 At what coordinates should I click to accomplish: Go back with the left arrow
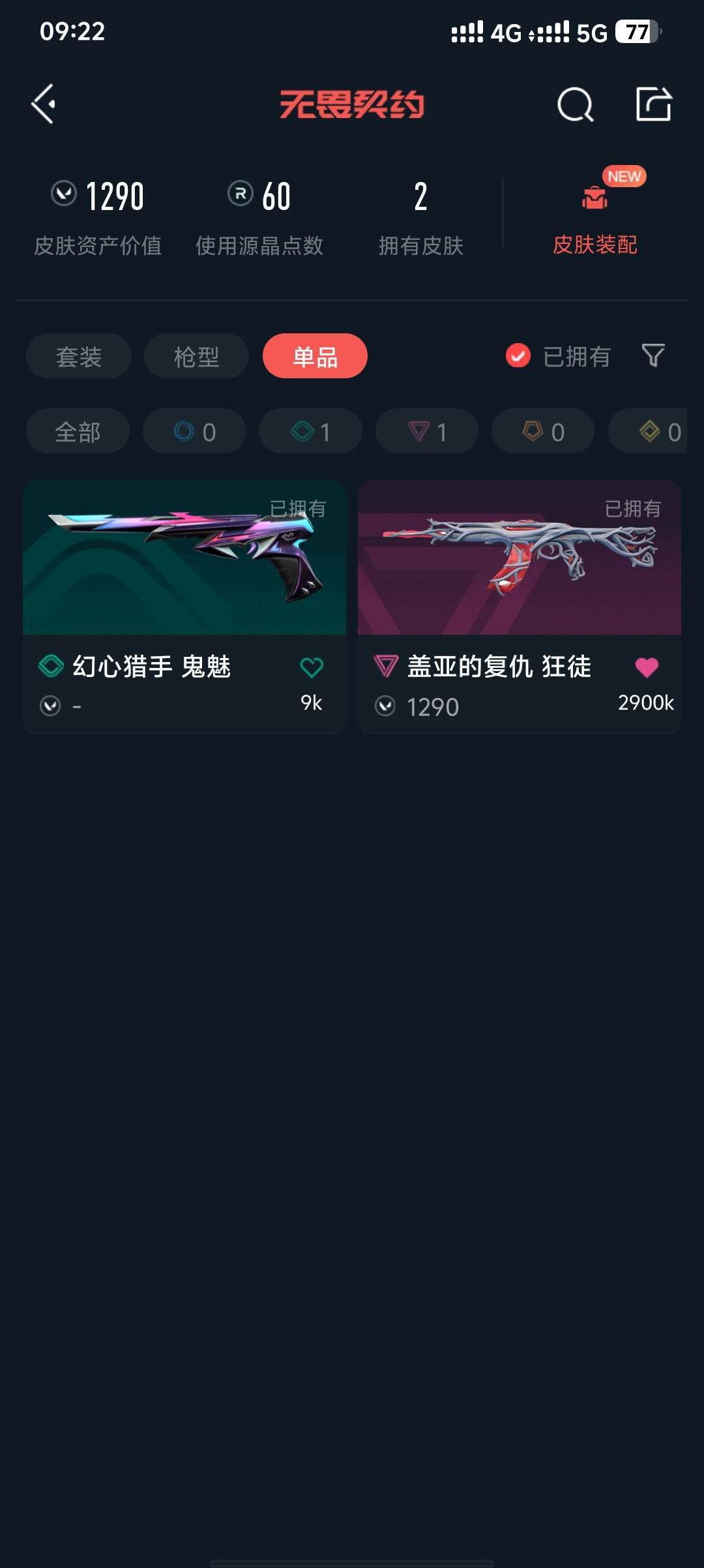[x=44, y=104]
